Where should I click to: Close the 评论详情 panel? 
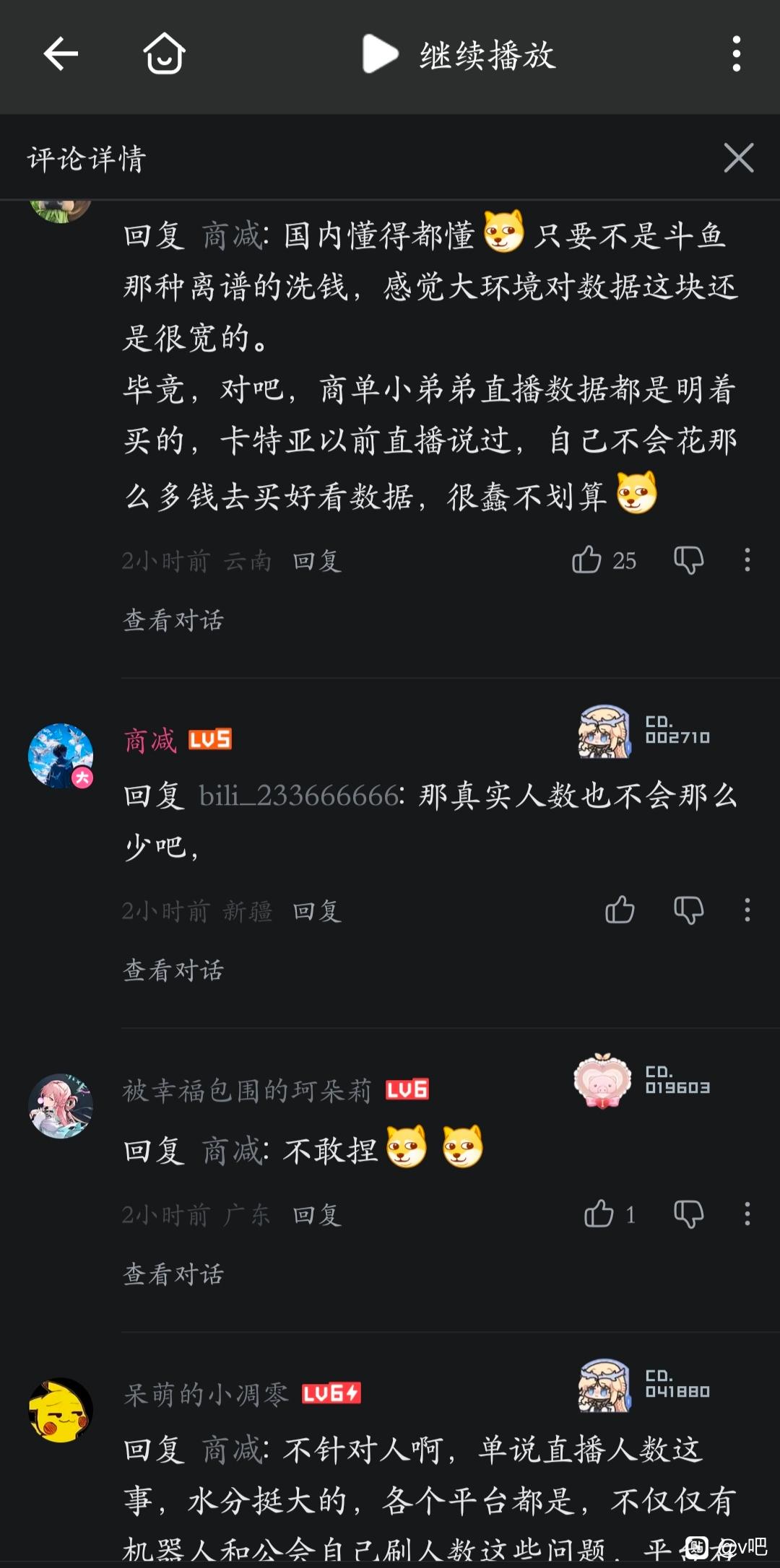738,157
